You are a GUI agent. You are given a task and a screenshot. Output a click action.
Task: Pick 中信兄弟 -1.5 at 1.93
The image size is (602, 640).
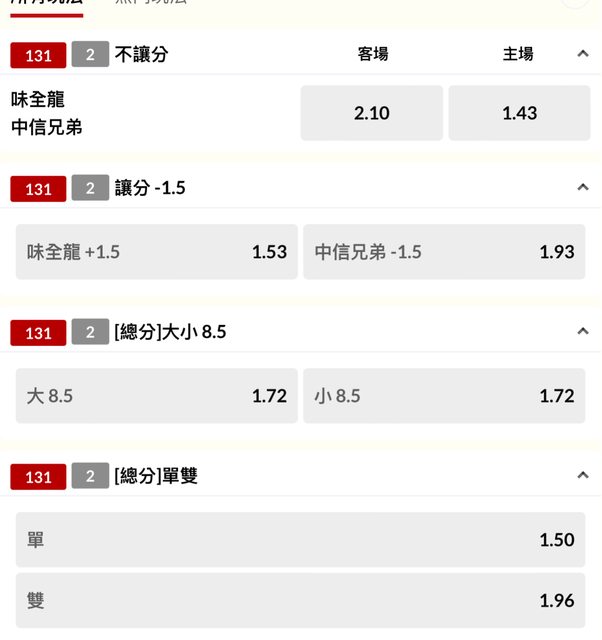[x=444, y=252]
